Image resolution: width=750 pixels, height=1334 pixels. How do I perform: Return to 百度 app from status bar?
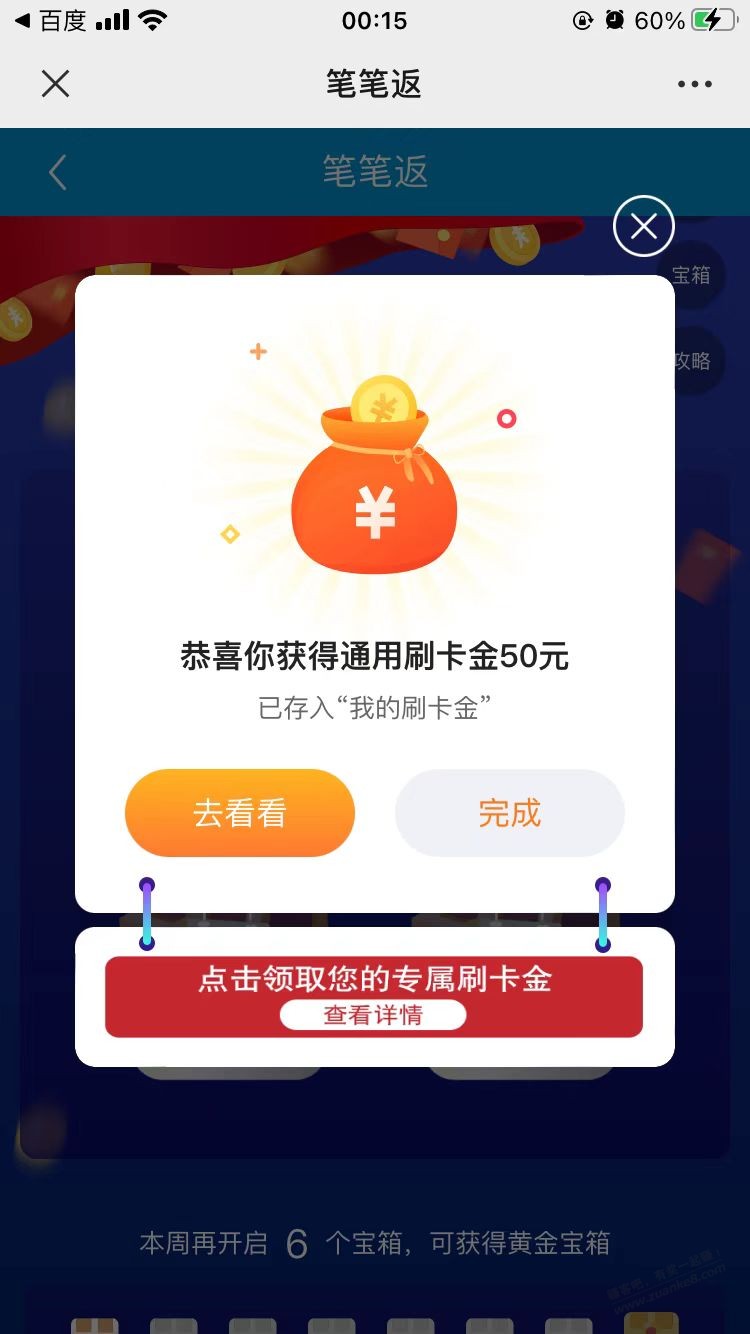coord(50,20)
